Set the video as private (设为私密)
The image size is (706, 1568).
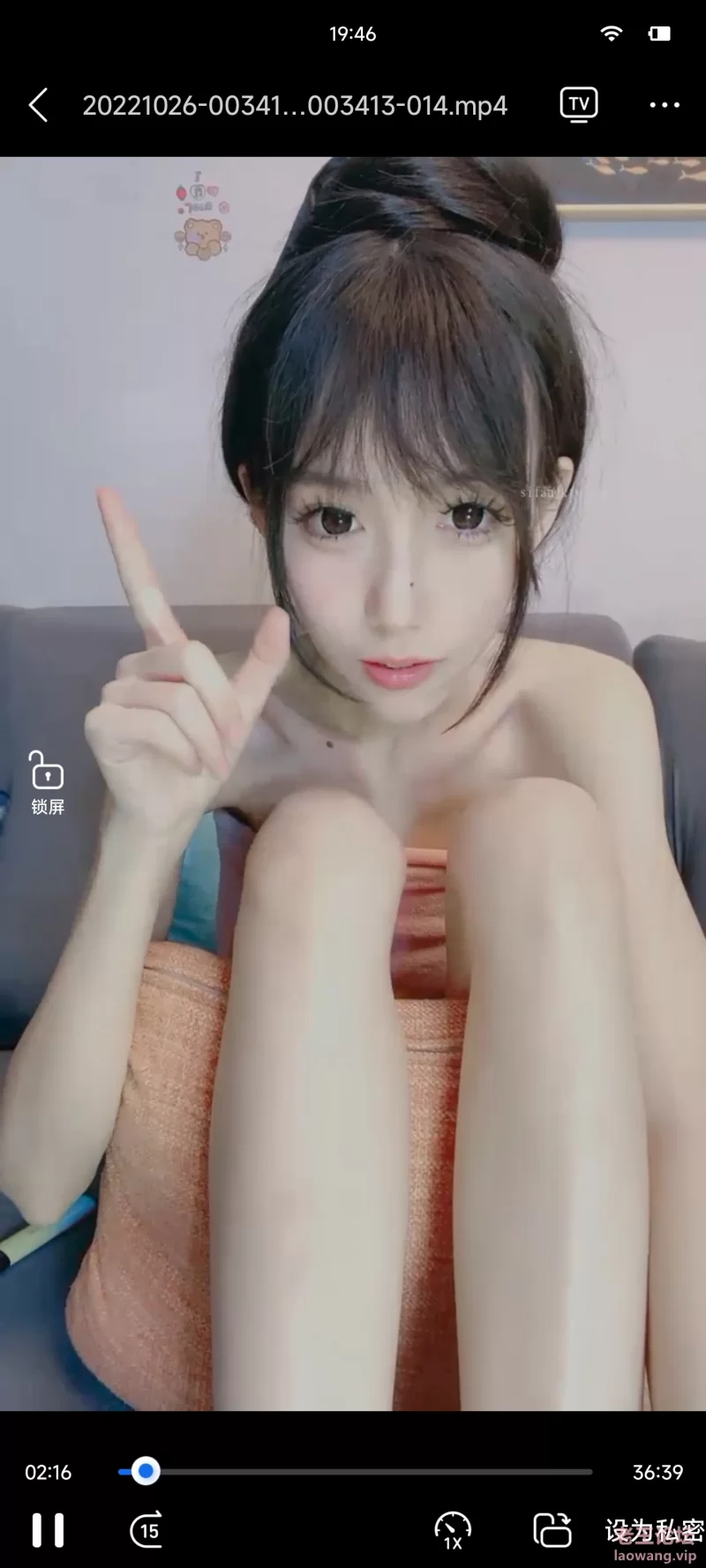click(653, 1530)
